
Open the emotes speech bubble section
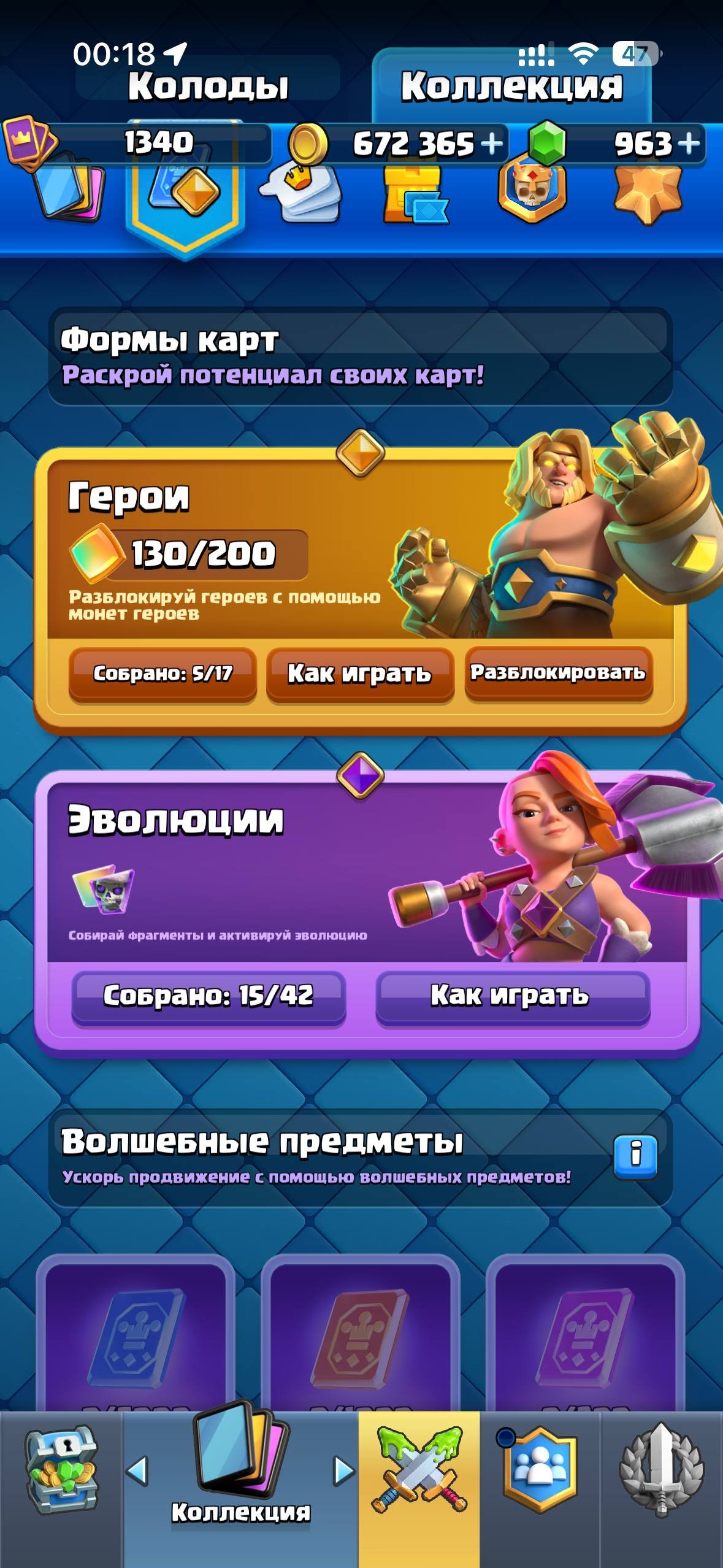click(x=300, y=191)
